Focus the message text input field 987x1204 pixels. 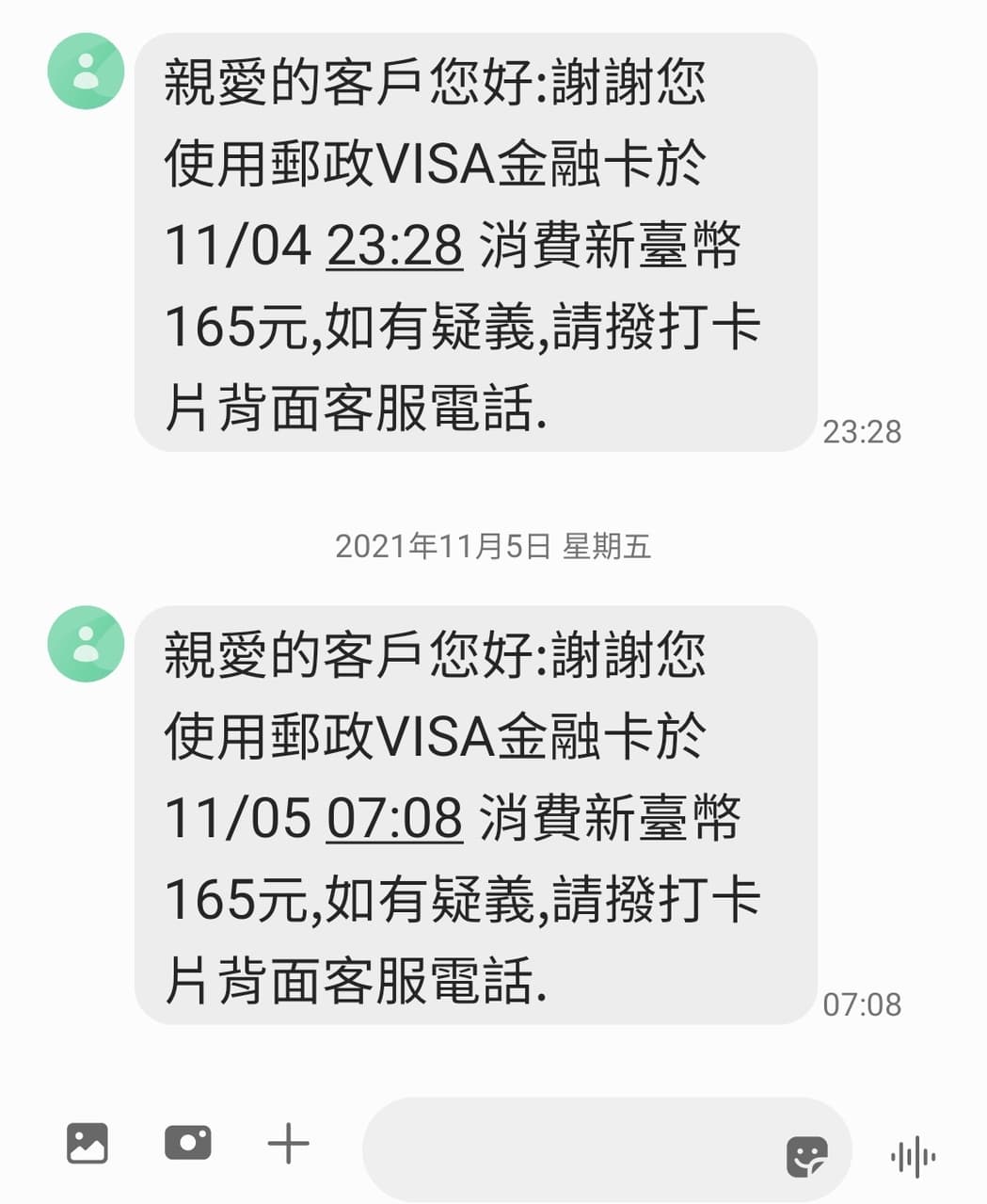click(x=565, y=1149)
